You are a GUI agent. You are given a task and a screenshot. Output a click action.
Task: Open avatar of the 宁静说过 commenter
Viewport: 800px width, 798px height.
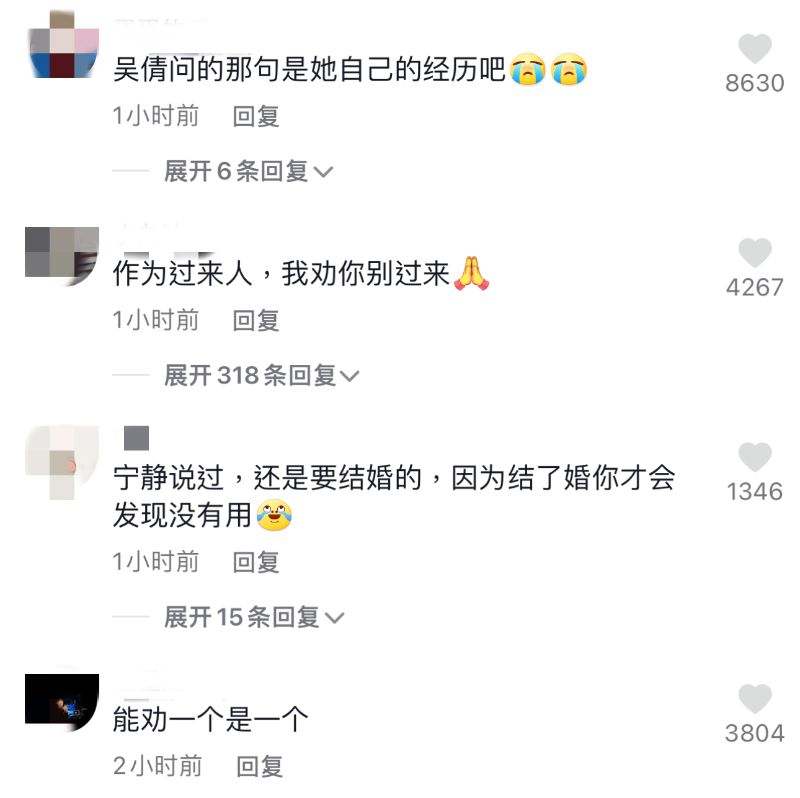[61, 462]
